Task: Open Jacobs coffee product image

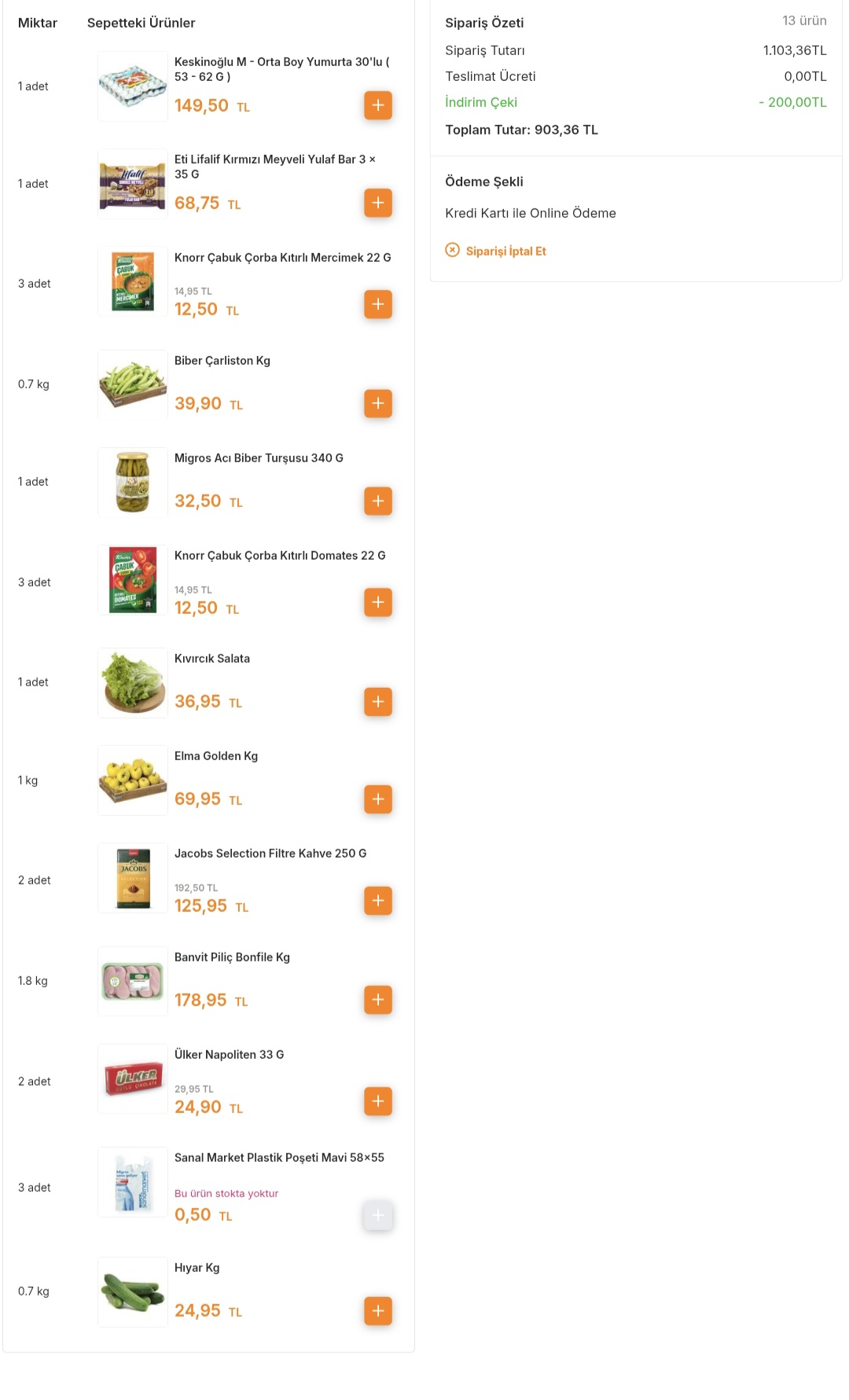Action: pyautogui.click(x=133, y=878)
